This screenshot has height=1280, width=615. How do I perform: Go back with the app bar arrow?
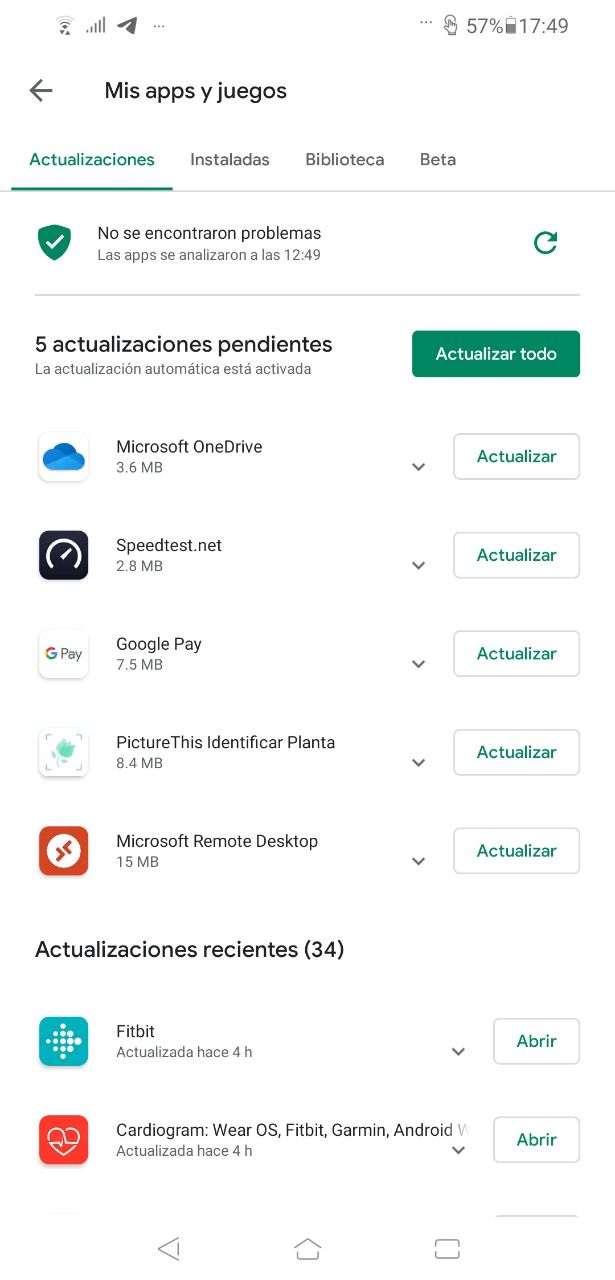[x=41, y=91]
